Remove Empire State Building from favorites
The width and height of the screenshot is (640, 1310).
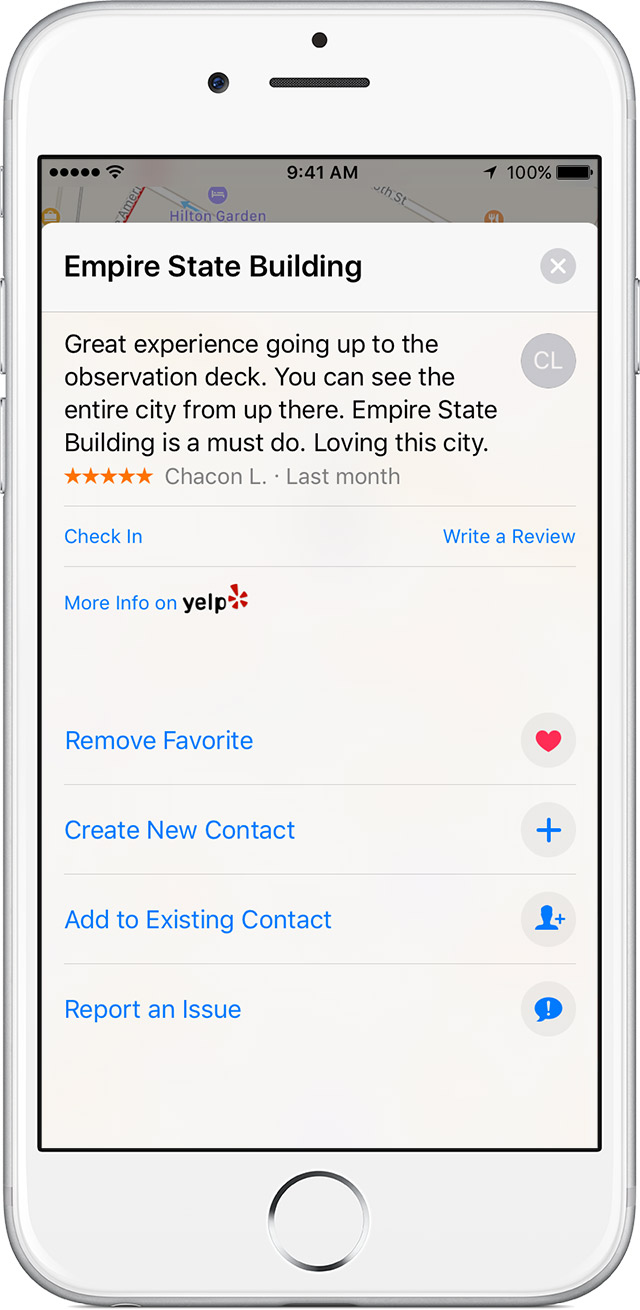[x=320, y=741]
